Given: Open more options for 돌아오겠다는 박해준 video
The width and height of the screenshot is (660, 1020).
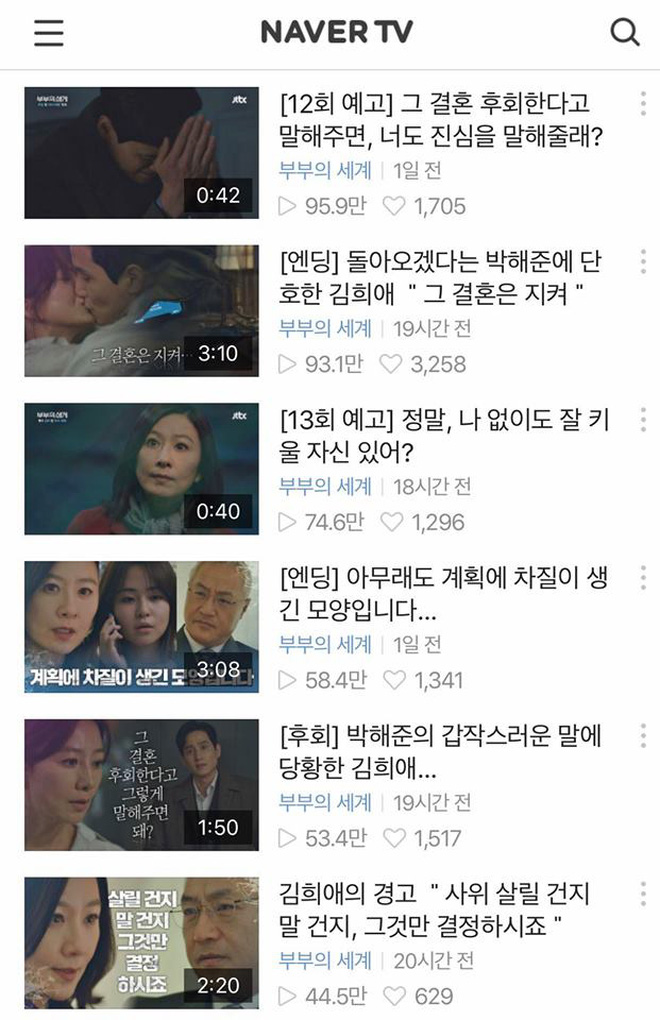Looking at the screenshot, I should pos(640,261).
